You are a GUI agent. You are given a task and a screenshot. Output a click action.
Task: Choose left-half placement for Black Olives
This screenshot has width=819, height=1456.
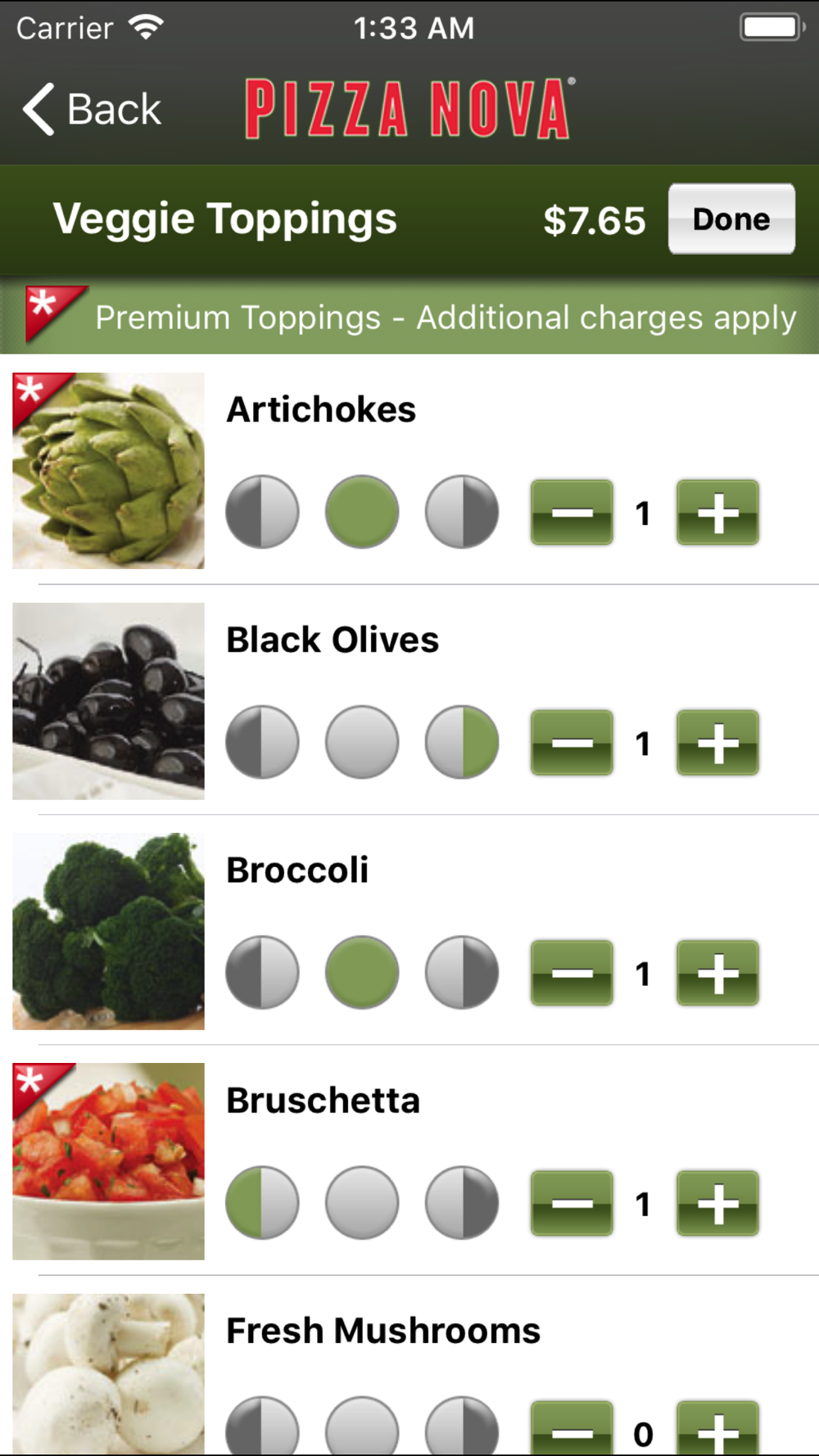click(262, 742)
